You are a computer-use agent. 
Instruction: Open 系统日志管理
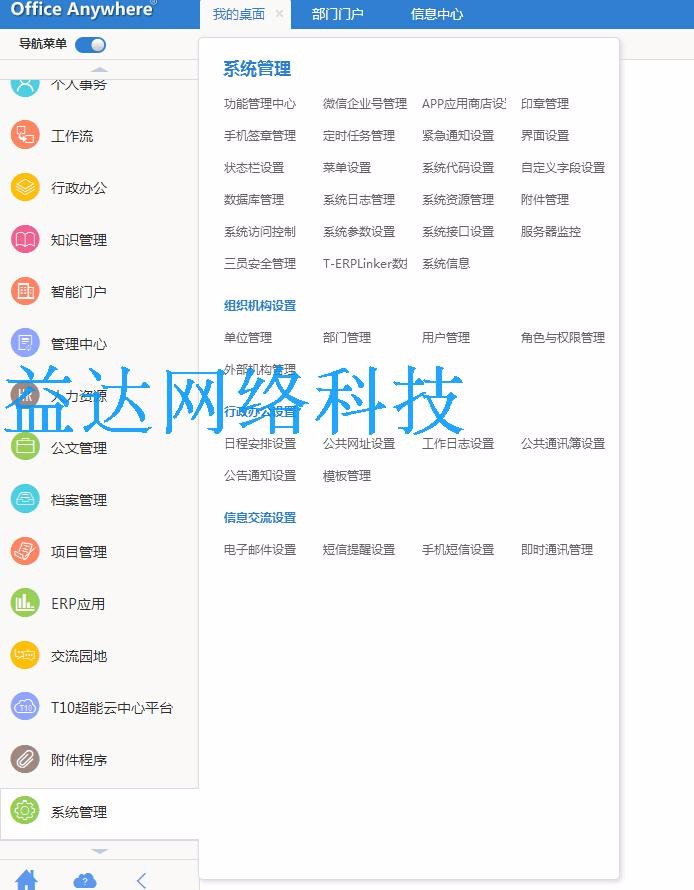pyautogui.click(x=359, y=200)
